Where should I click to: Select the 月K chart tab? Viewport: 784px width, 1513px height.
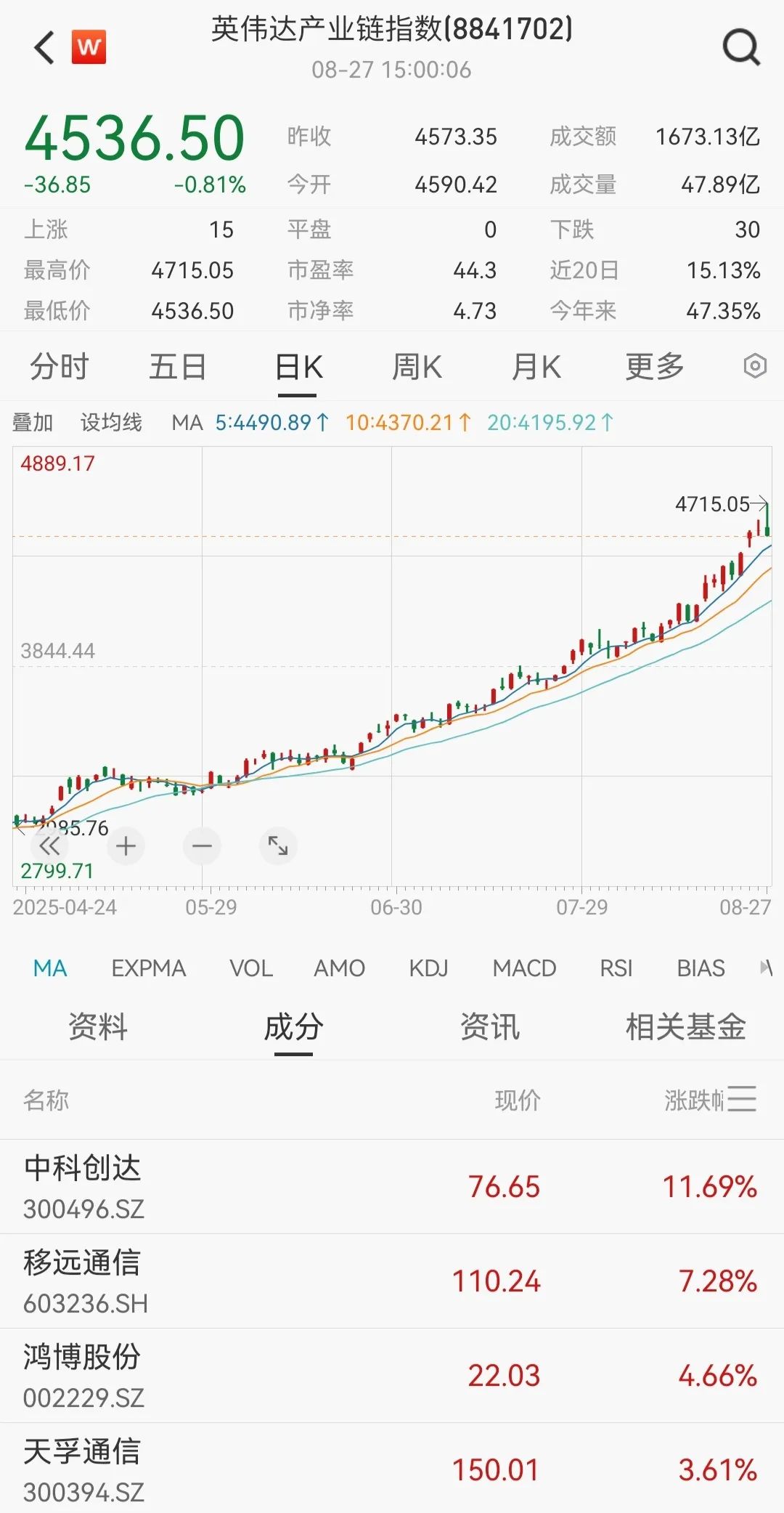(536, 367)
